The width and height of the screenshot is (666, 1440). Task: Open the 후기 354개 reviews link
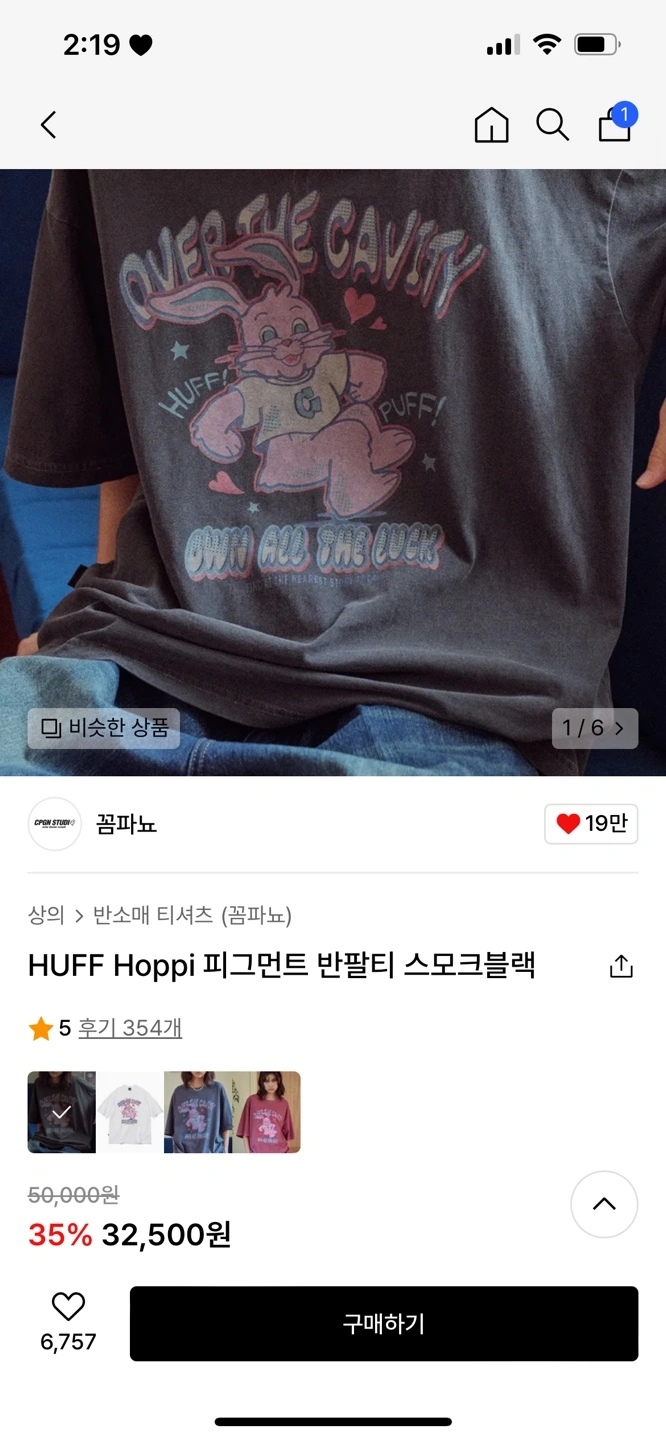(x=130, y=1028)
